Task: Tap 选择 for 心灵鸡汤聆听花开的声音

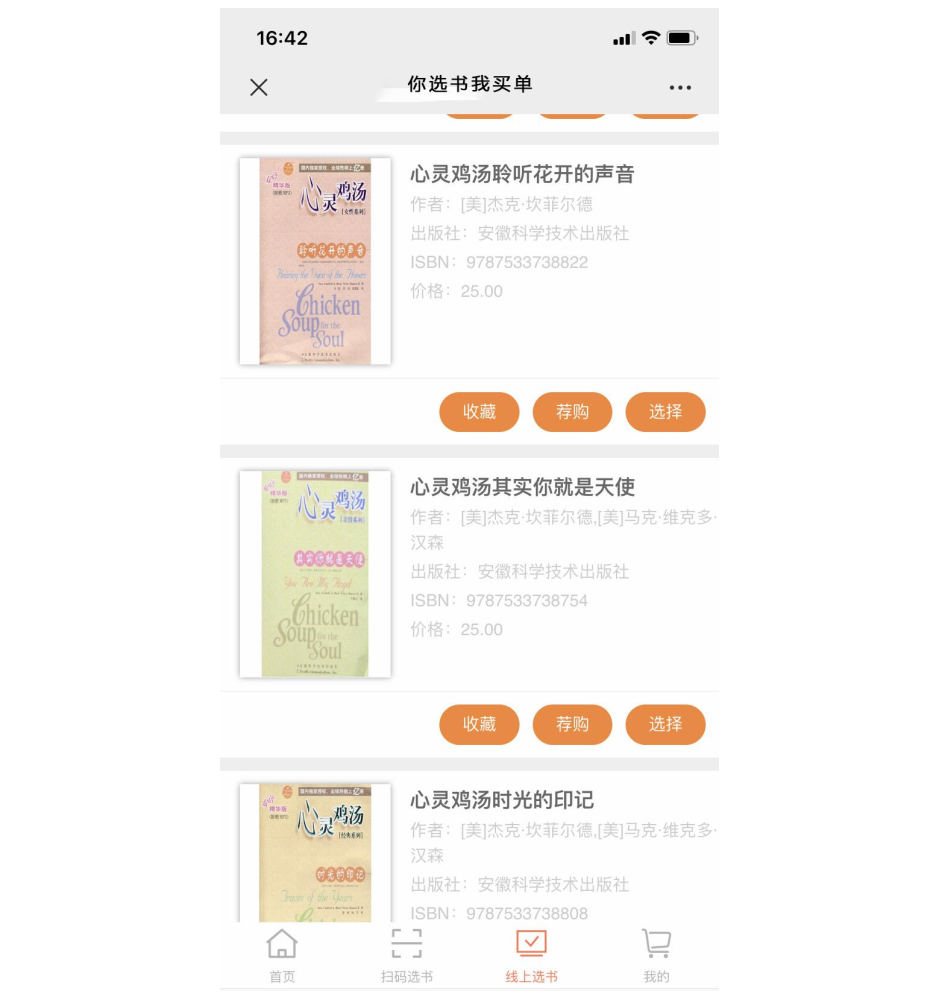Action: tap(665, 412)
